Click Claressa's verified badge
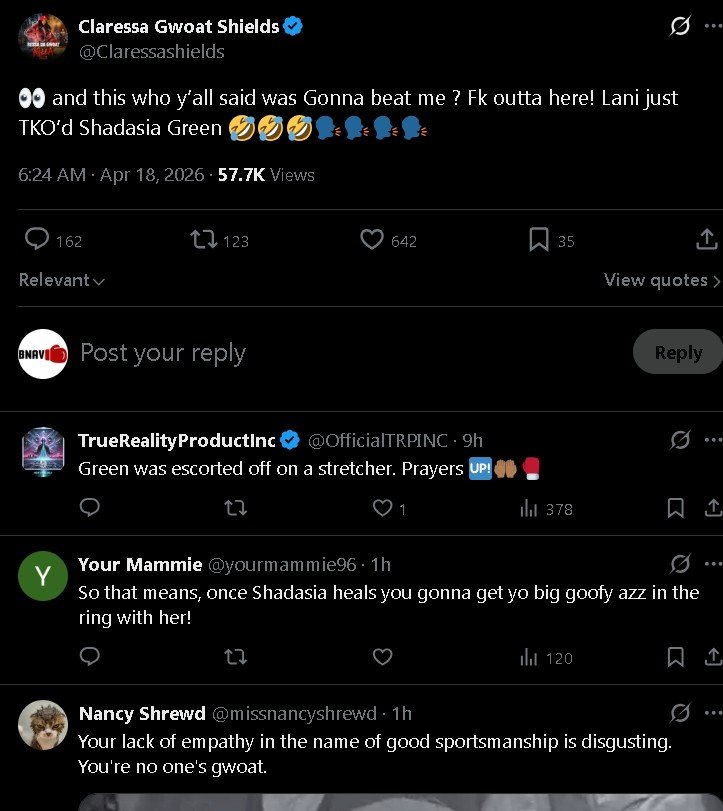 point(291,27)
